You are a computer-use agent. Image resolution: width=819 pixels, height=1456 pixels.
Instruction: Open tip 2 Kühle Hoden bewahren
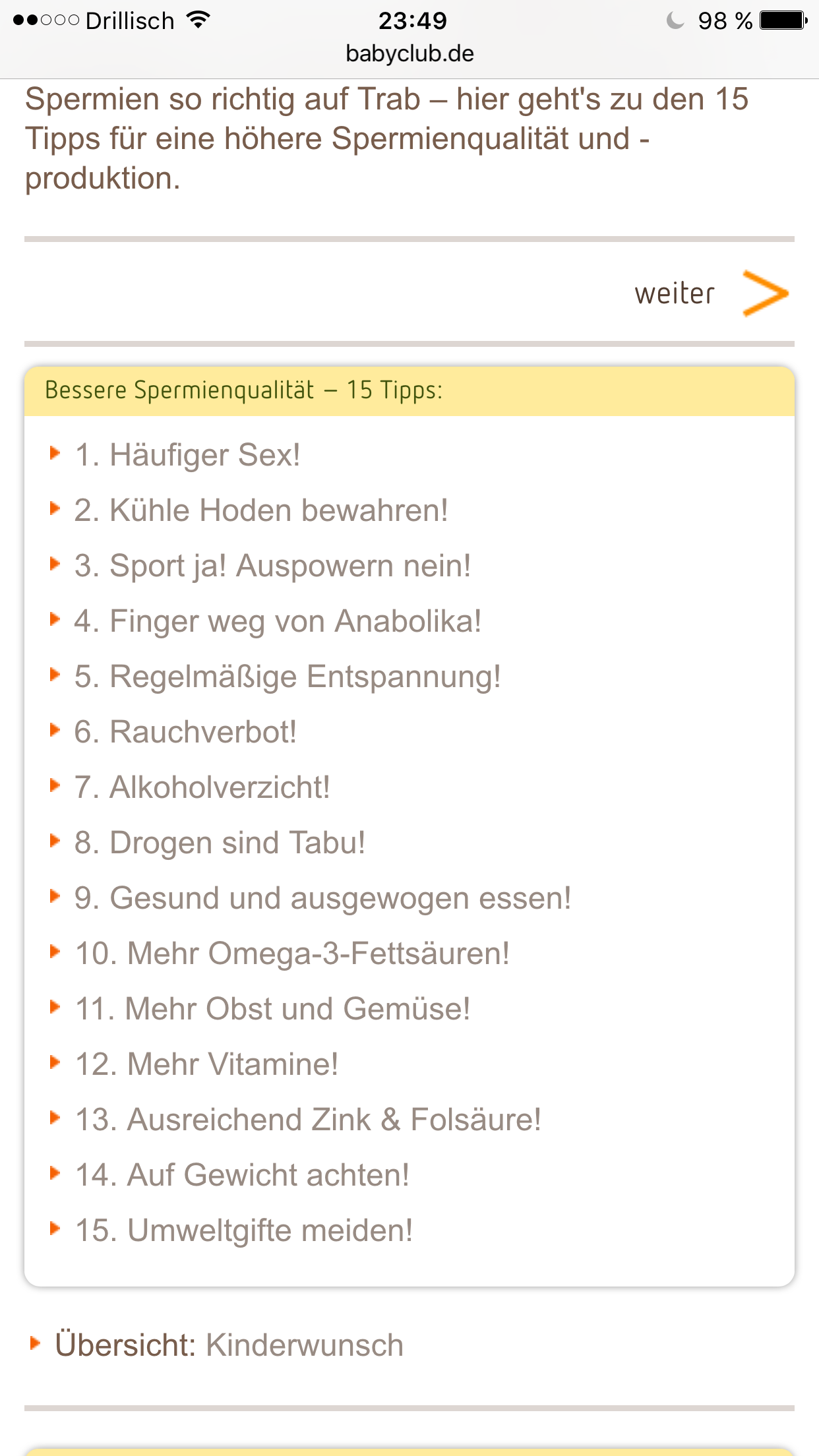[261, 510]
